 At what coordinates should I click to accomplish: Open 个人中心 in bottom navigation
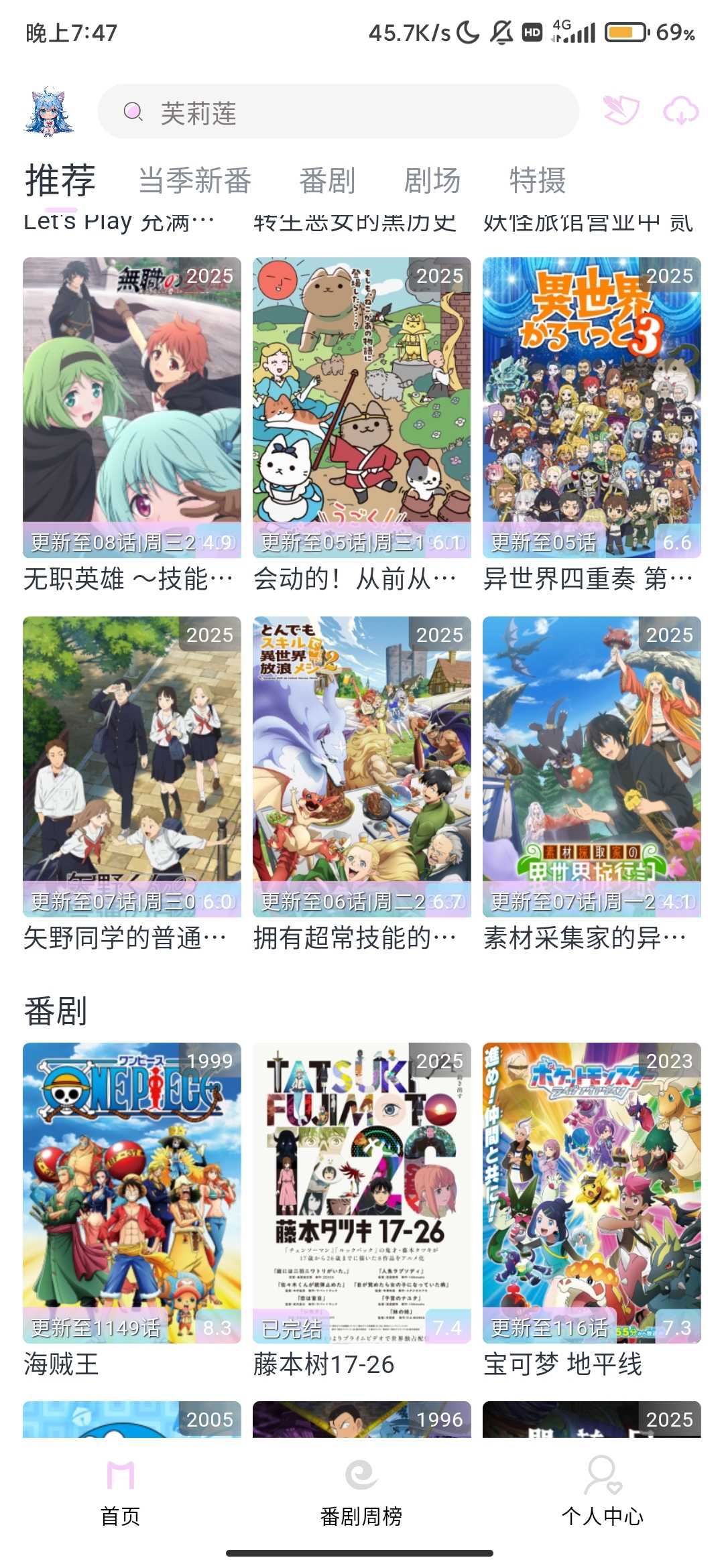click(x=602, y=1492)
